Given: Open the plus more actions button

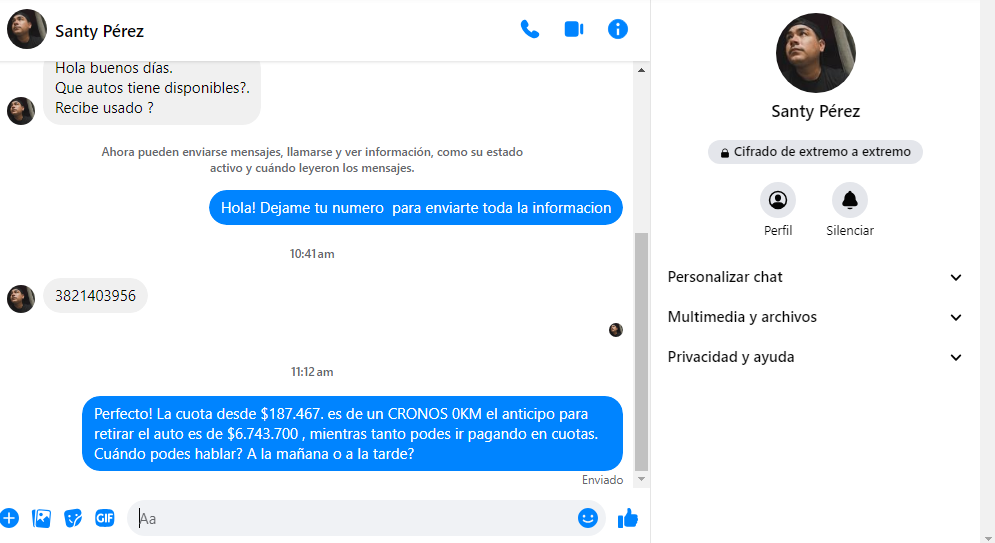Looking at the screenshot, I should (9, 518).
